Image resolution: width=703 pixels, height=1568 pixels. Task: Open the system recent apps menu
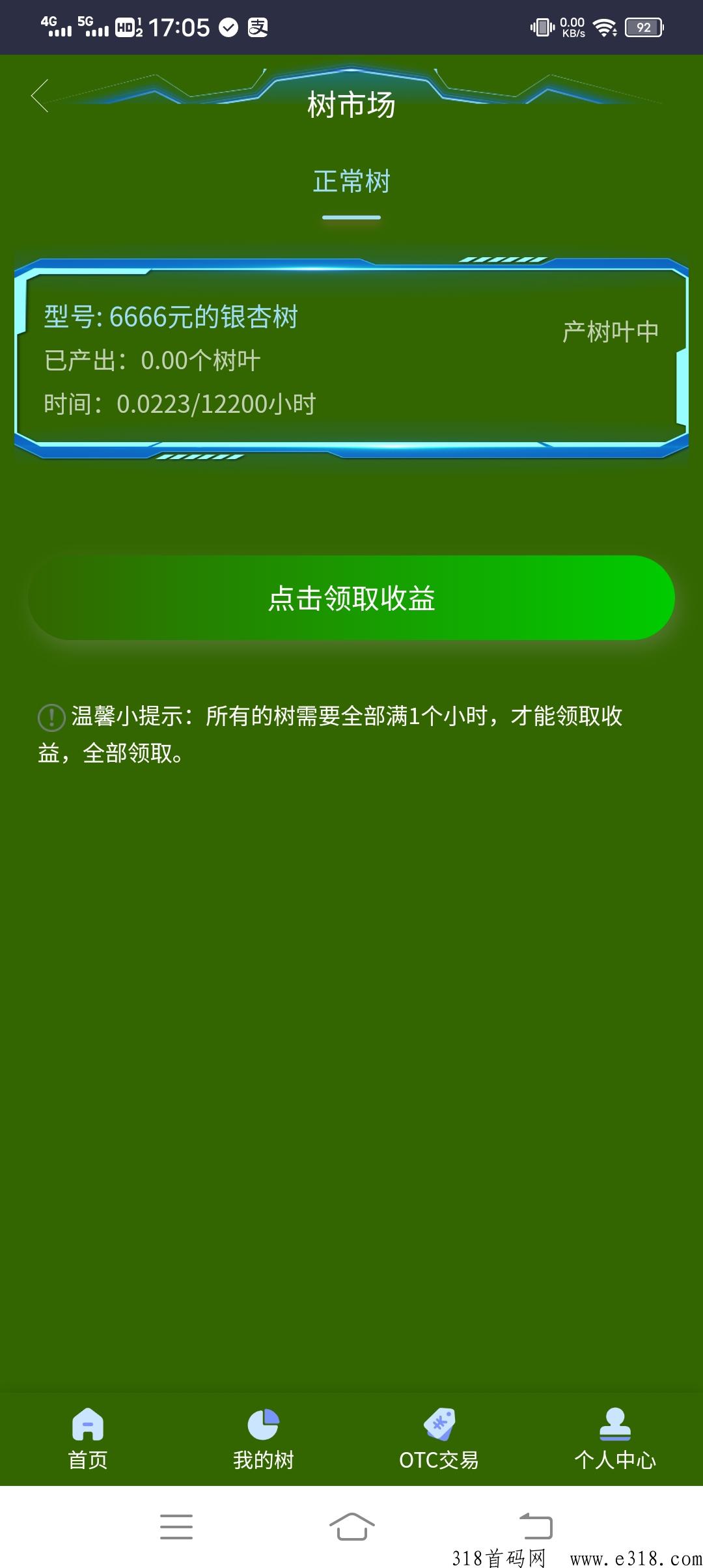(x=176, y=1526)
